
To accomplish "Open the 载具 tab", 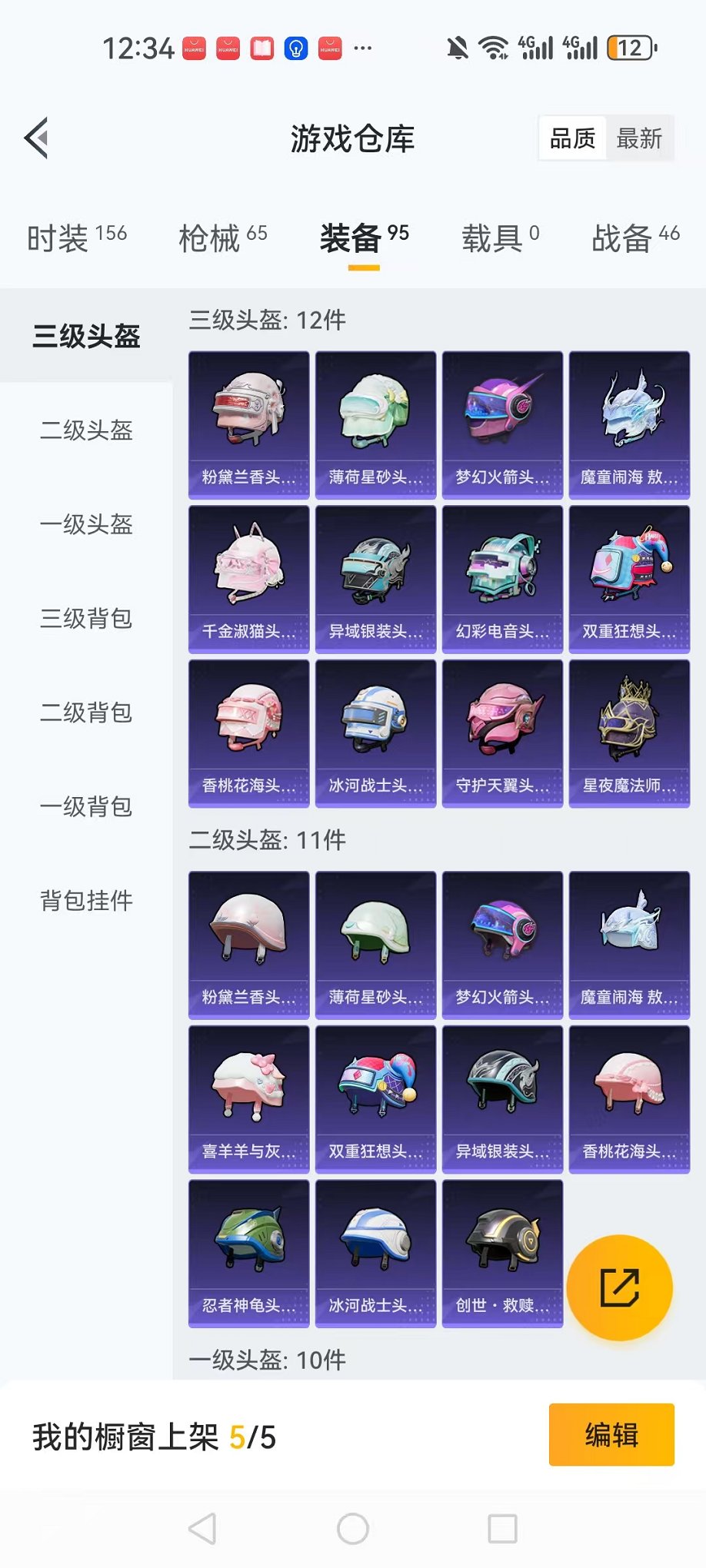I will coord(500,238).
